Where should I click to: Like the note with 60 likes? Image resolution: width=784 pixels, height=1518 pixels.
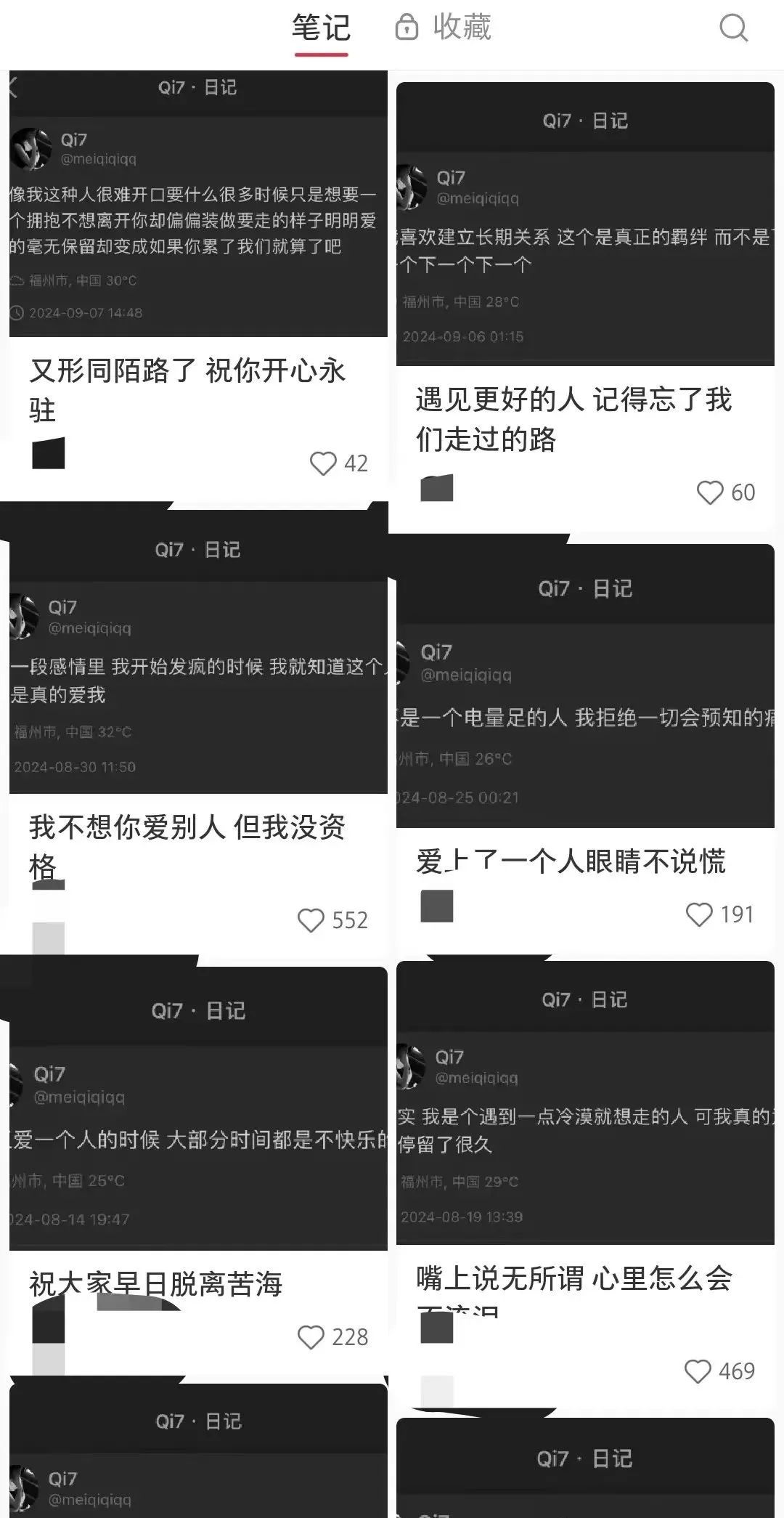tap(710, 492)
